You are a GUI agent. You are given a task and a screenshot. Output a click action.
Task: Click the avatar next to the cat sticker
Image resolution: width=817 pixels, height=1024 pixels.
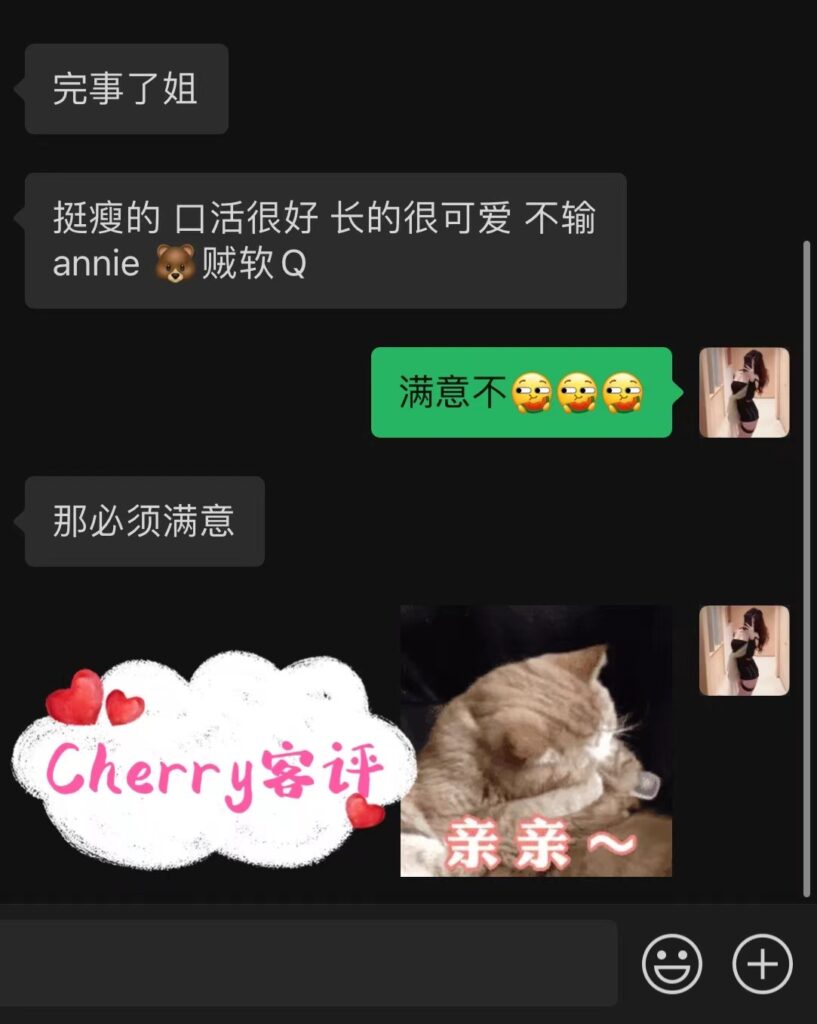click(744, 651)
